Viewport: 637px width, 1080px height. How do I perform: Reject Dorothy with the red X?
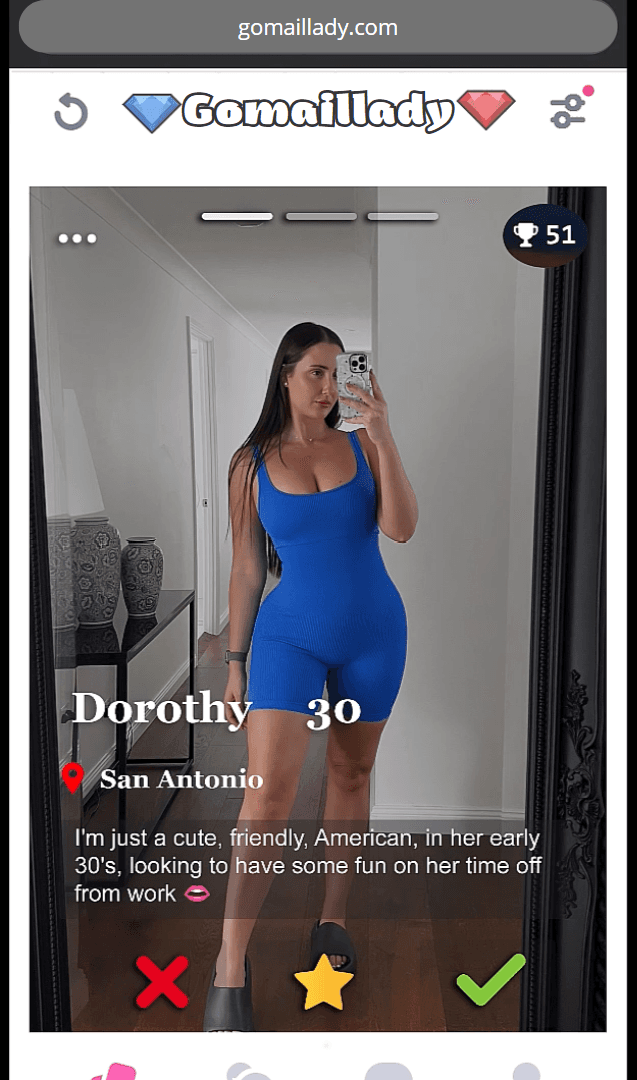[x=162, y=981]
